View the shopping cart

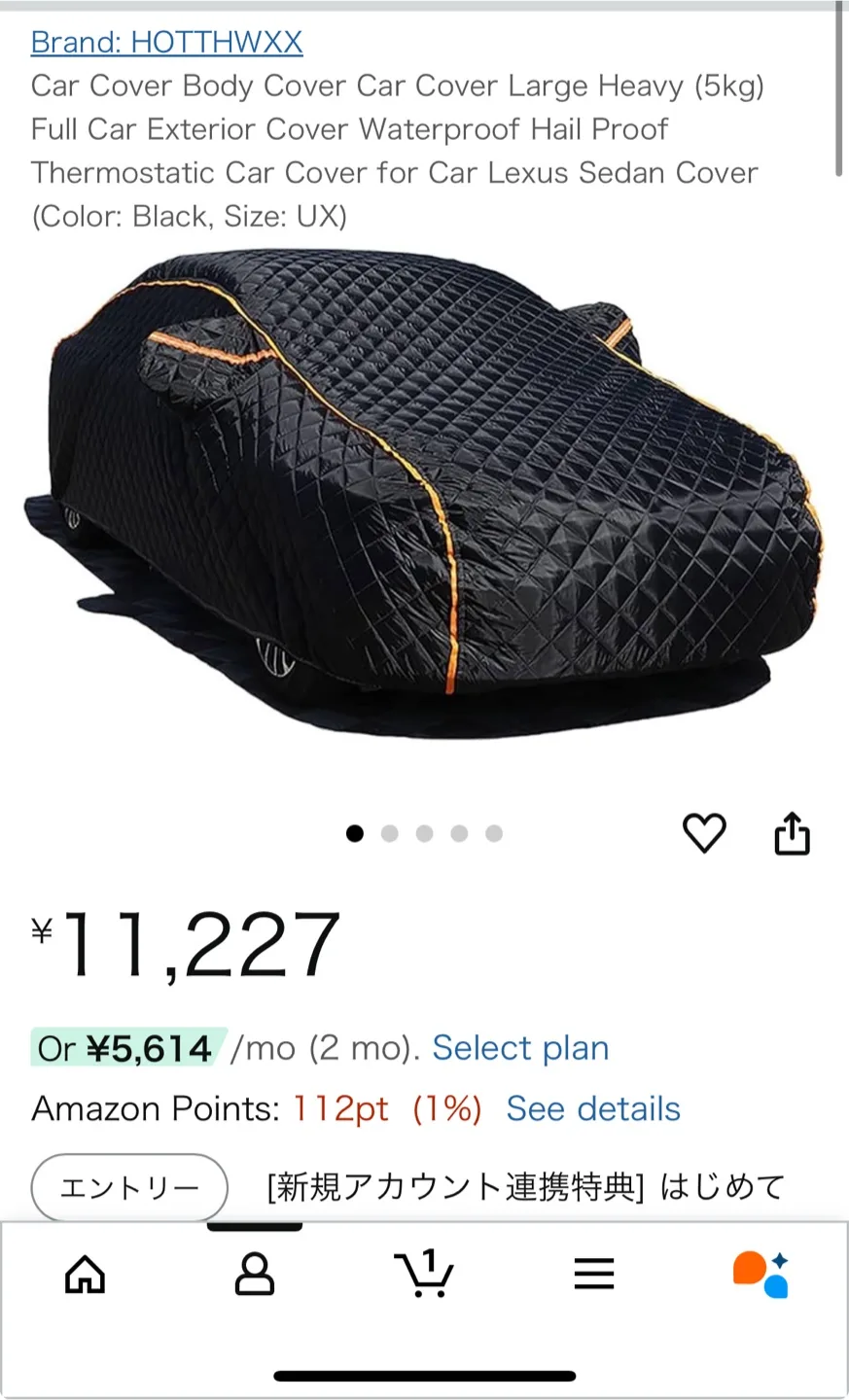tap(424, 1274)
